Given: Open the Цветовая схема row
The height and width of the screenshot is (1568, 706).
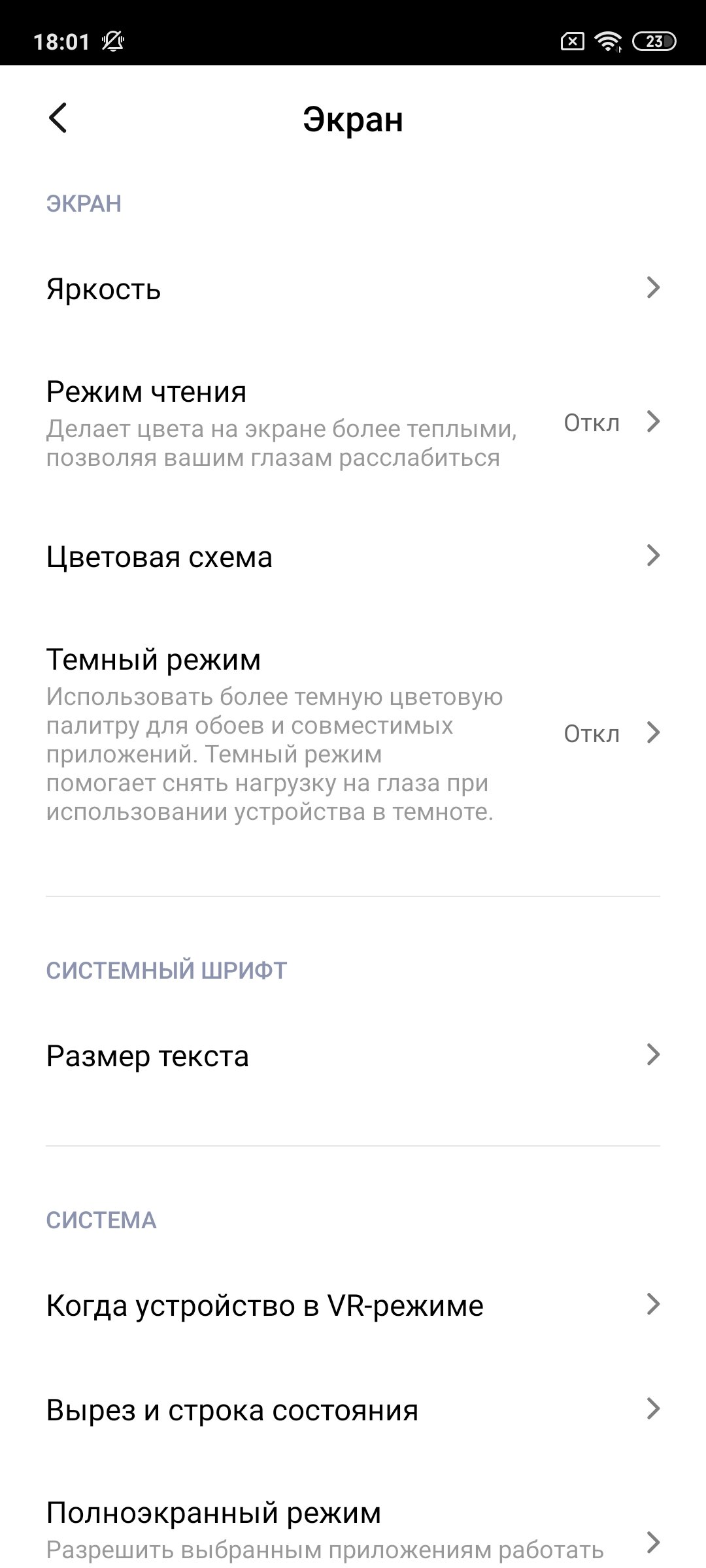Looking at the screenshot, I should 353,557.
